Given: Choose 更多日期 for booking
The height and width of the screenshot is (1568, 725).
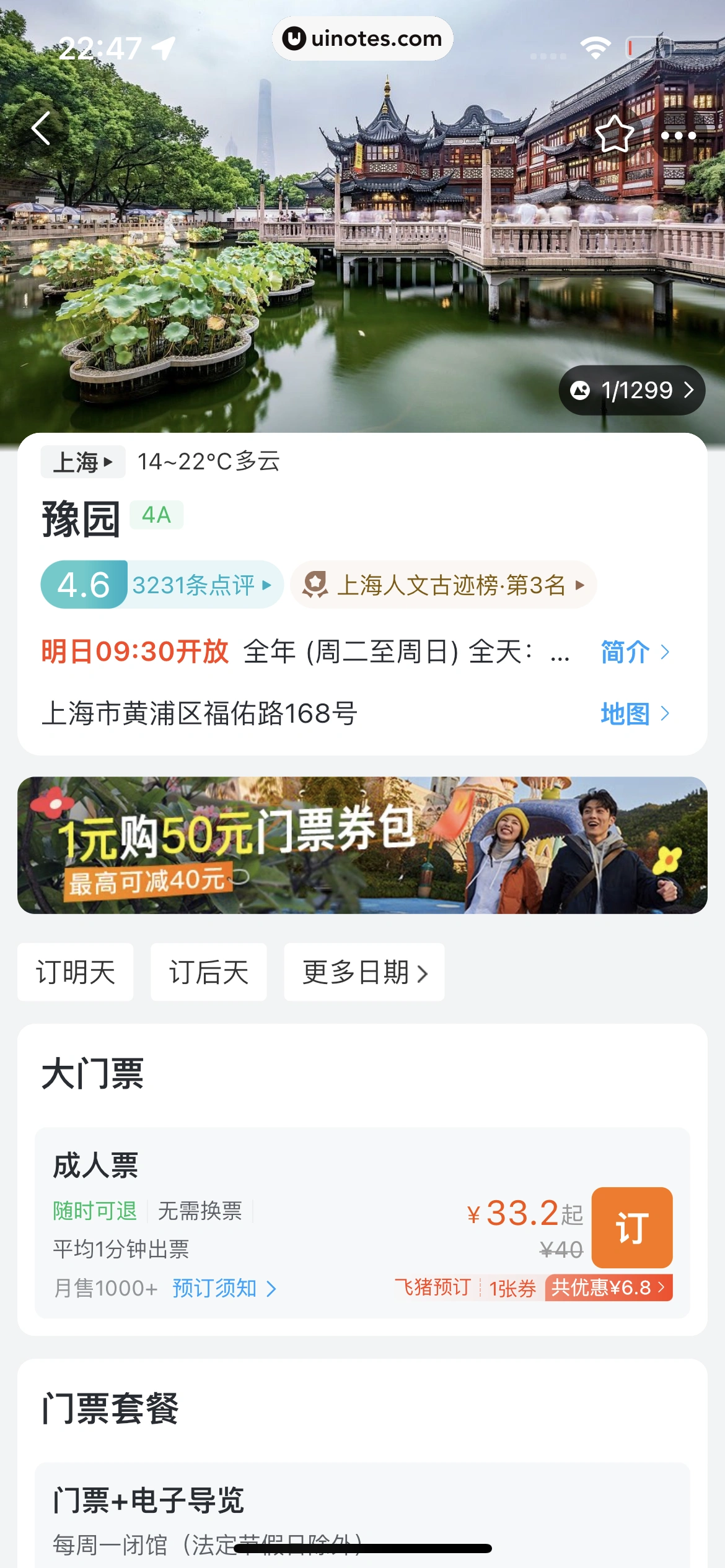Looking at the screenshot, I should click(x=364, y=972).
